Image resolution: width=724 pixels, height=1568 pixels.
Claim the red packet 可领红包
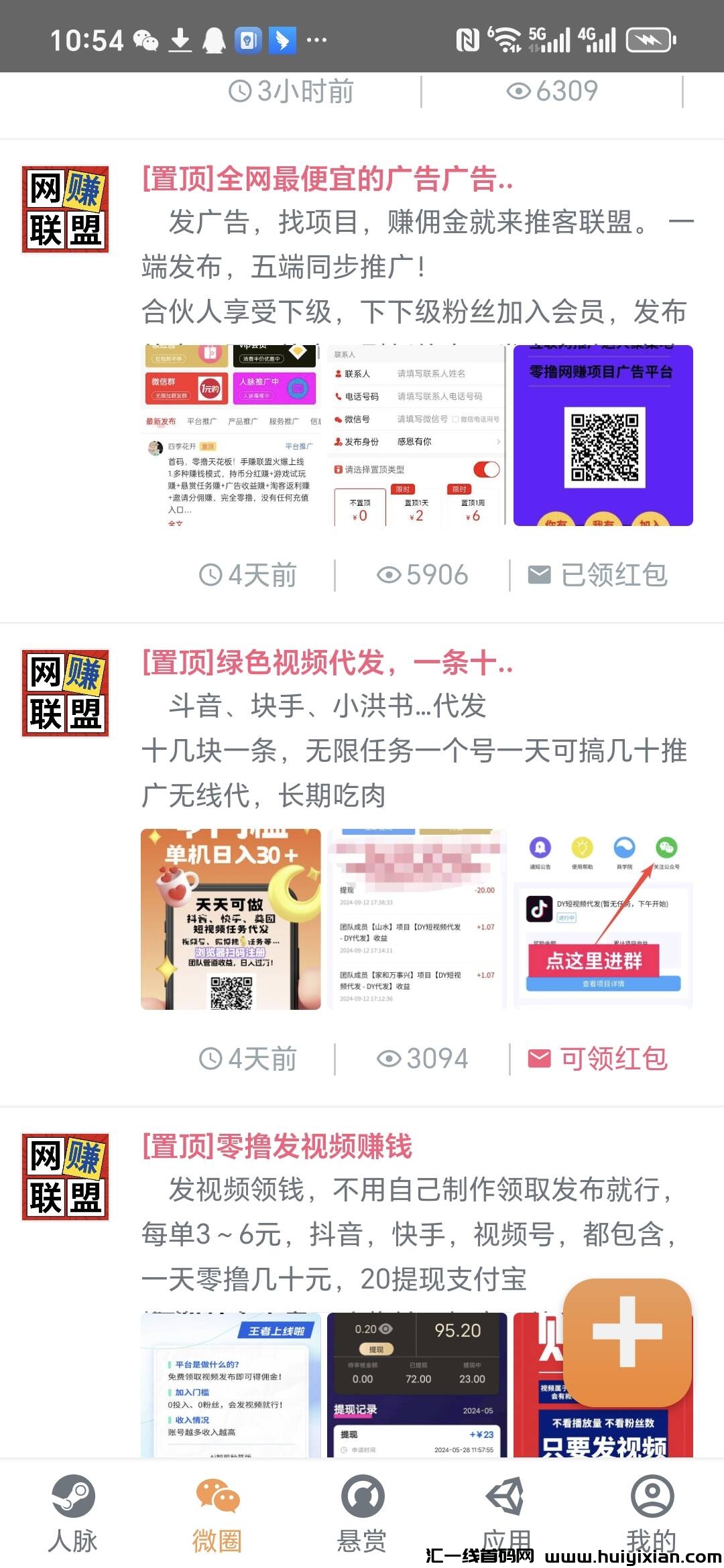click(599, 1059)
